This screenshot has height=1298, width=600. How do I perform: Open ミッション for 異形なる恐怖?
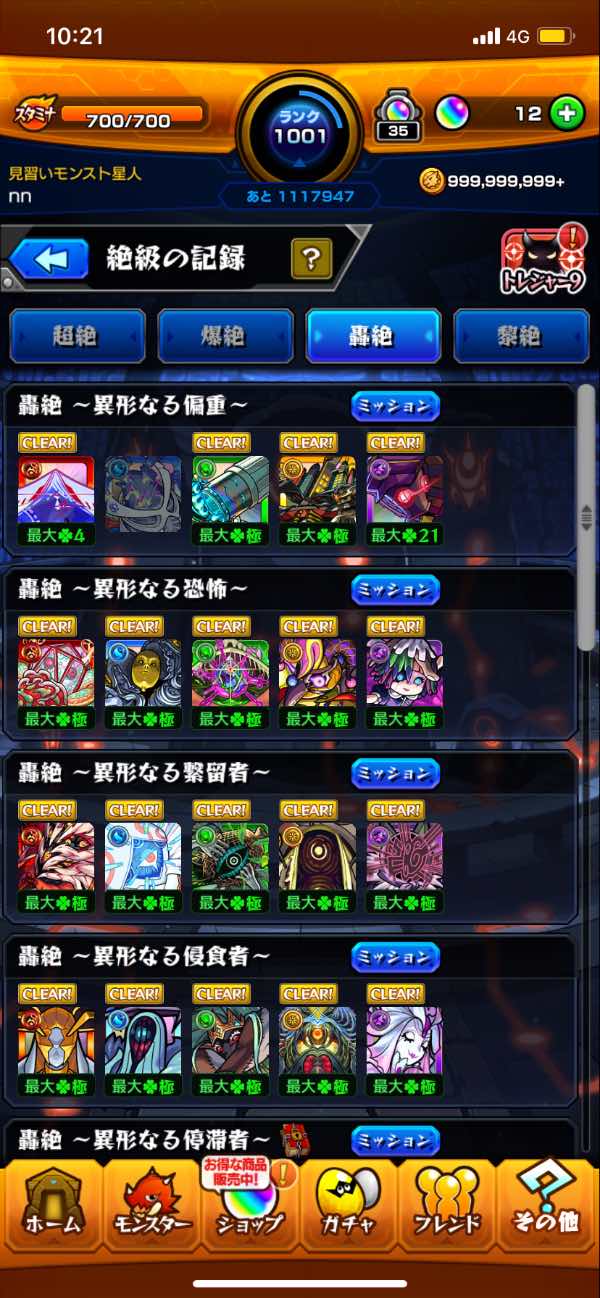point(395,589)
